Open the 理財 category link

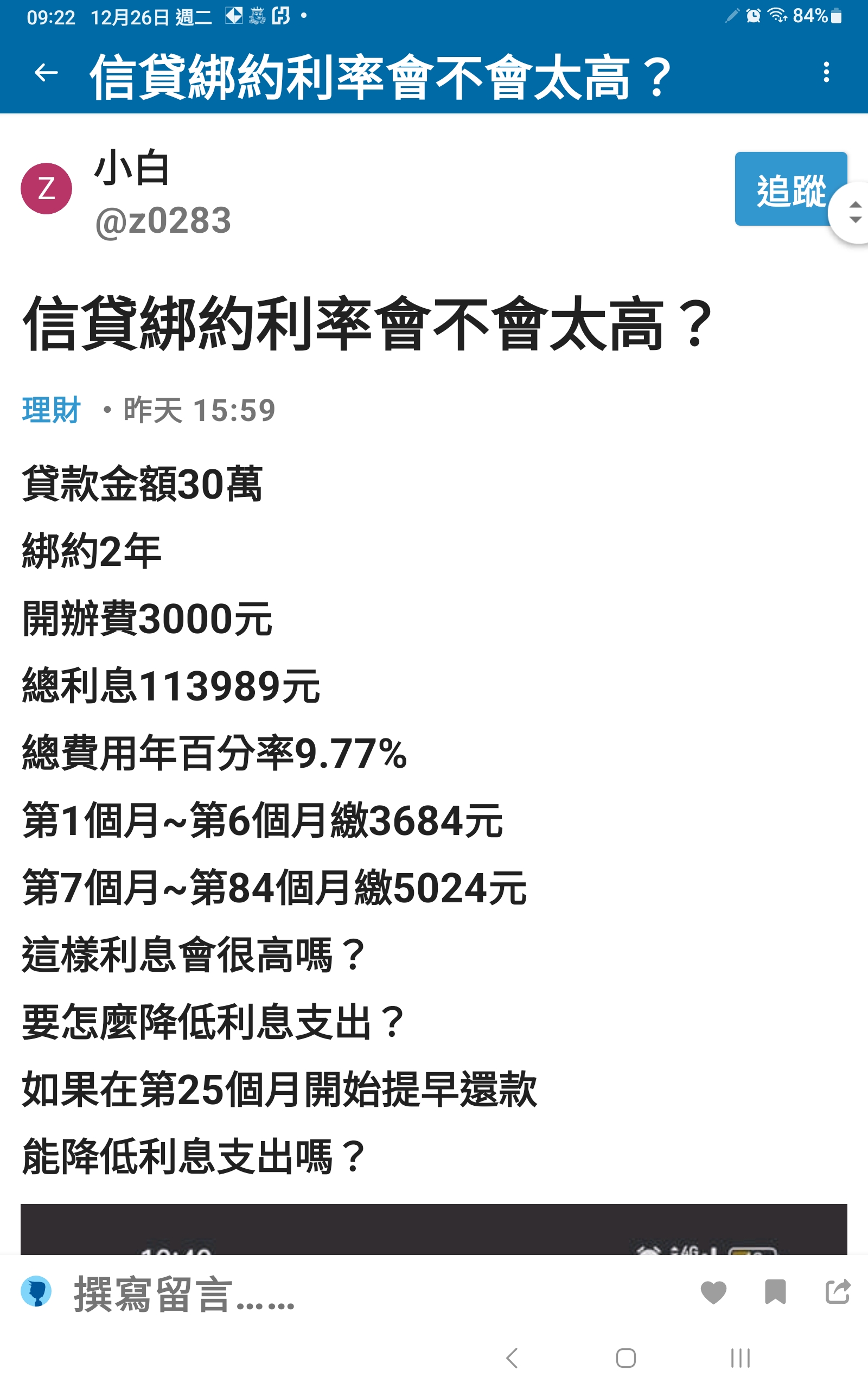(51, 410)
